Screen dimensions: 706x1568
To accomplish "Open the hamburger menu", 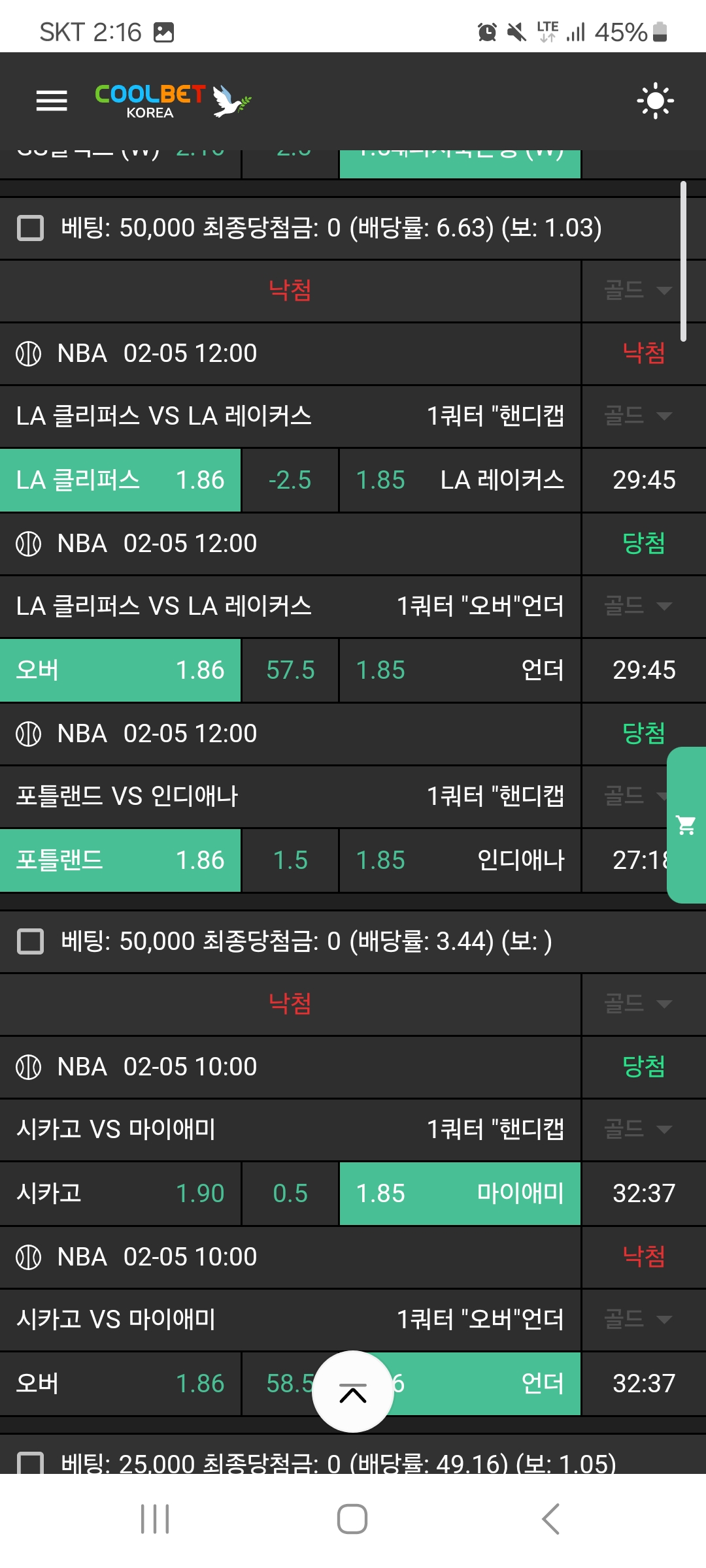I will 52,101.
